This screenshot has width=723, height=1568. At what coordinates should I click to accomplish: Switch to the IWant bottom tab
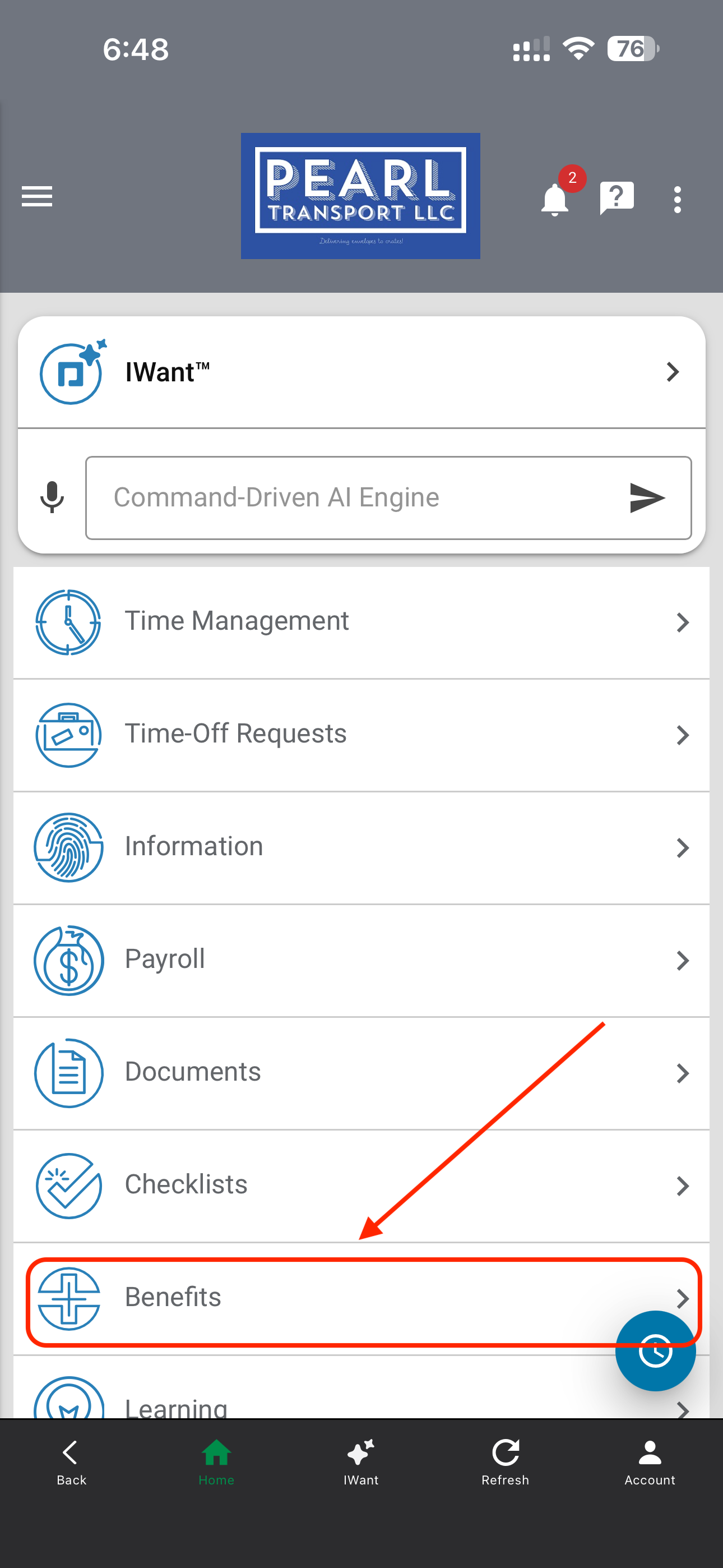(361, 1463)
